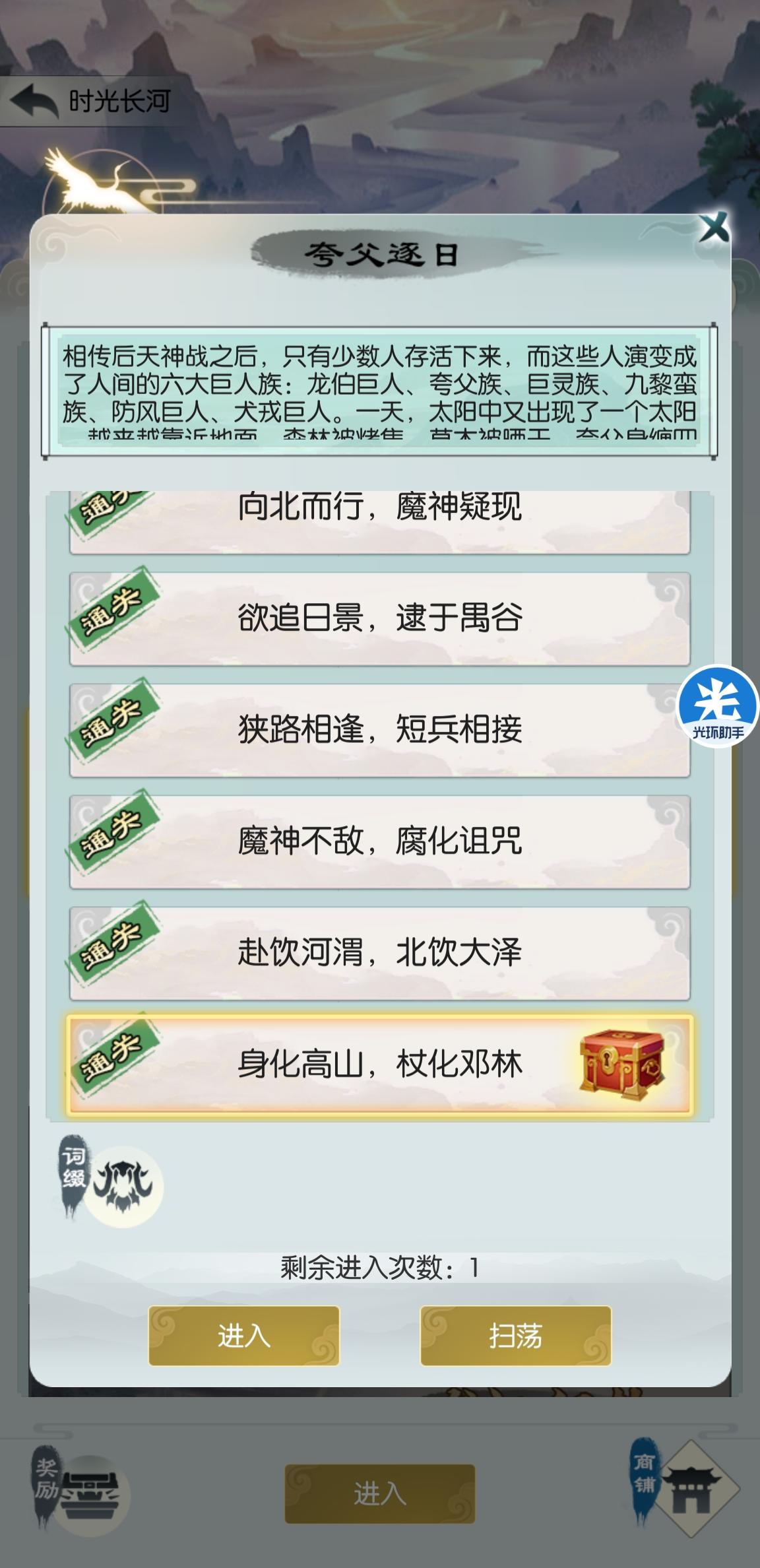Select stage 向北而行，魔神疑现
Screen dimensions: 760x1568
(380, 515)
